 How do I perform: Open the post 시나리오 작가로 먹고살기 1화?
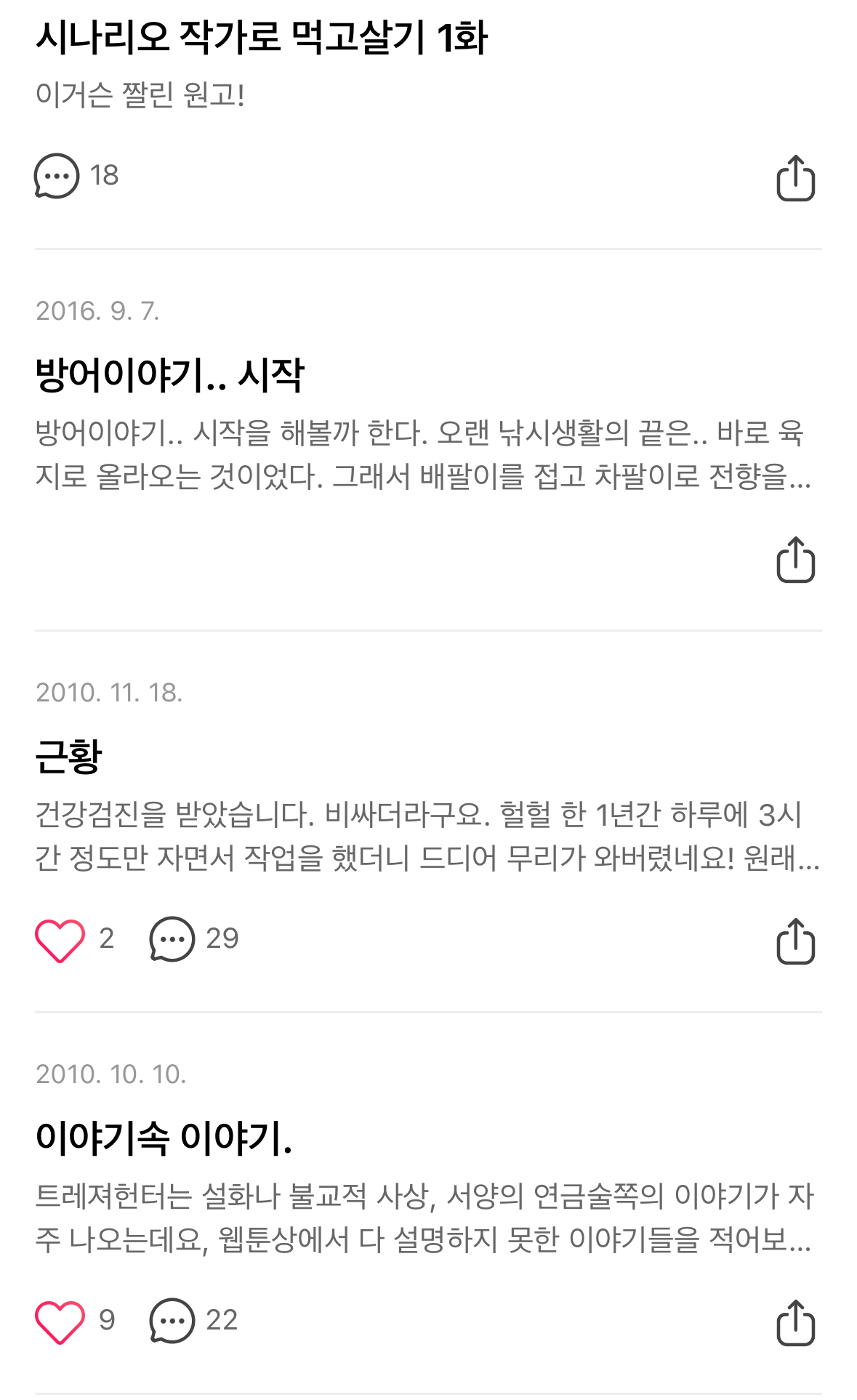tap(262, 38)
